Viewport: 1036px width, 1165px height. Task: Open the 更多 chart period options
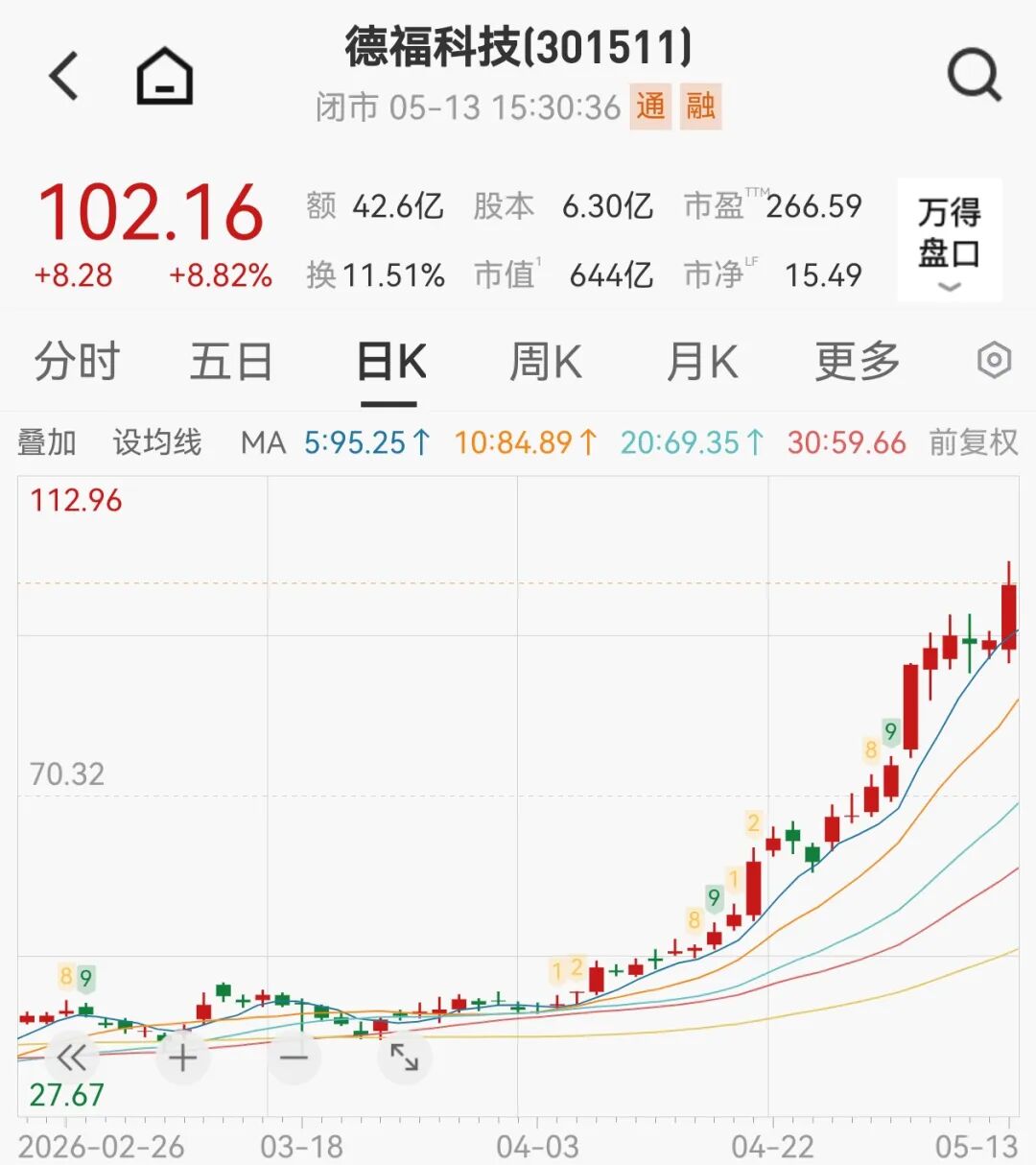[858, 362]
